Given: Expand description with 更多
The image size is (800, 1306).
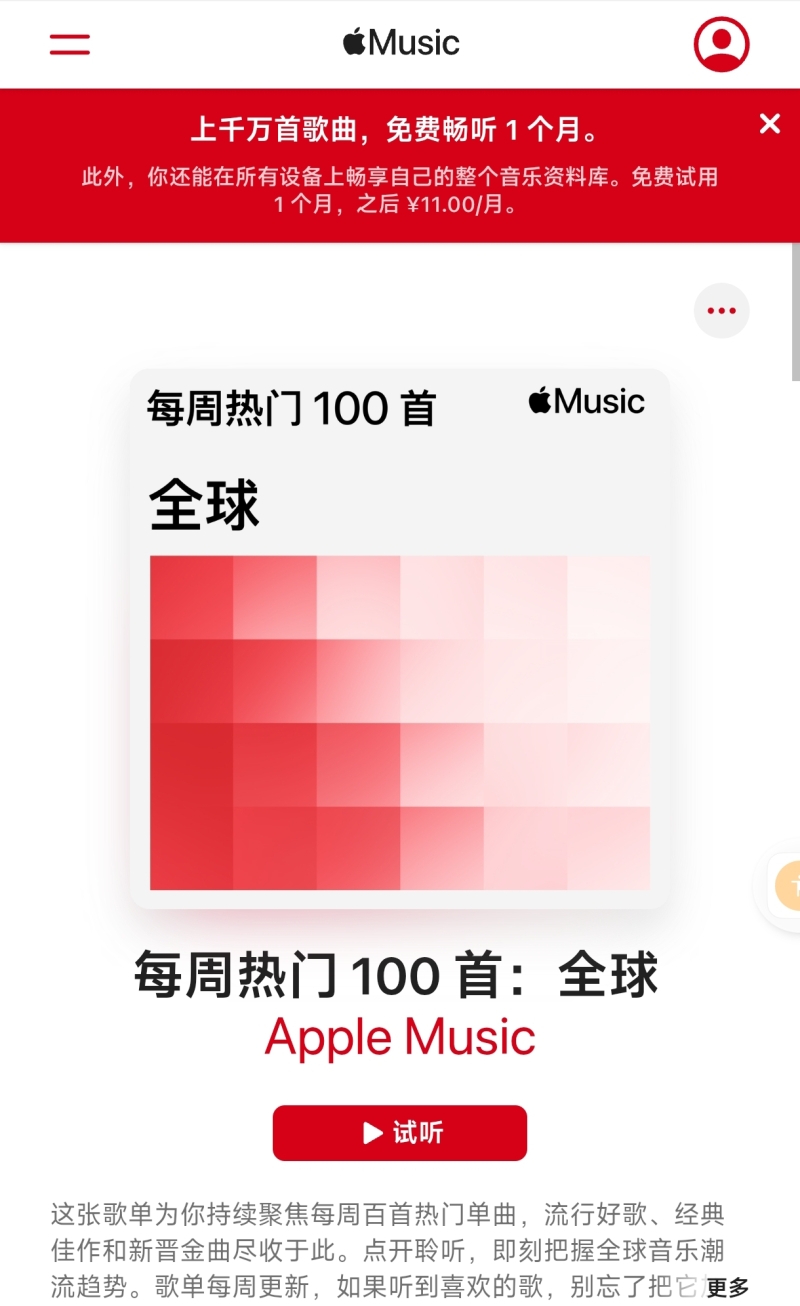Looking at the screenshot, I should [728, 1287].
